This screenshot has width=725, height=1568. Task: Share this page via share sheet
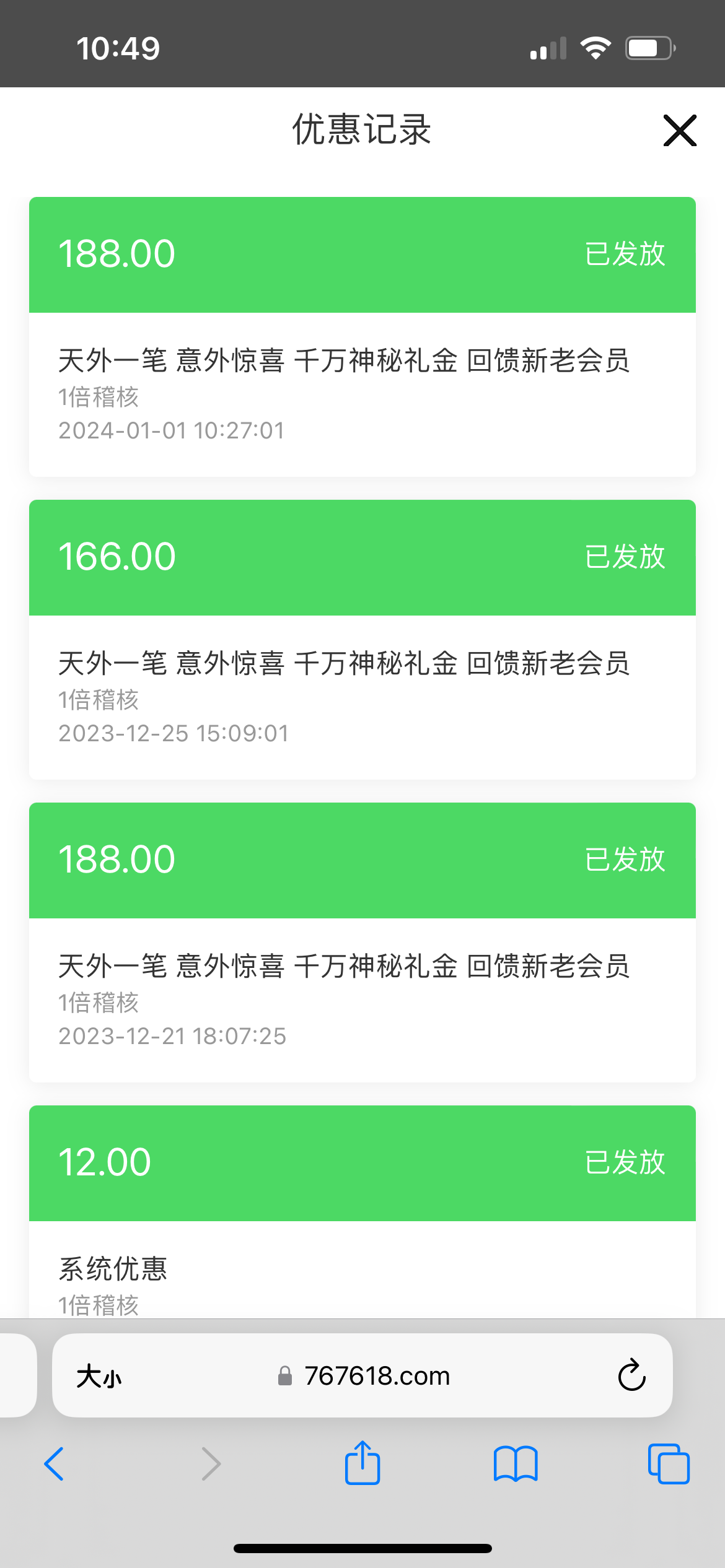pyautogui.click(x=362, y=1463)
